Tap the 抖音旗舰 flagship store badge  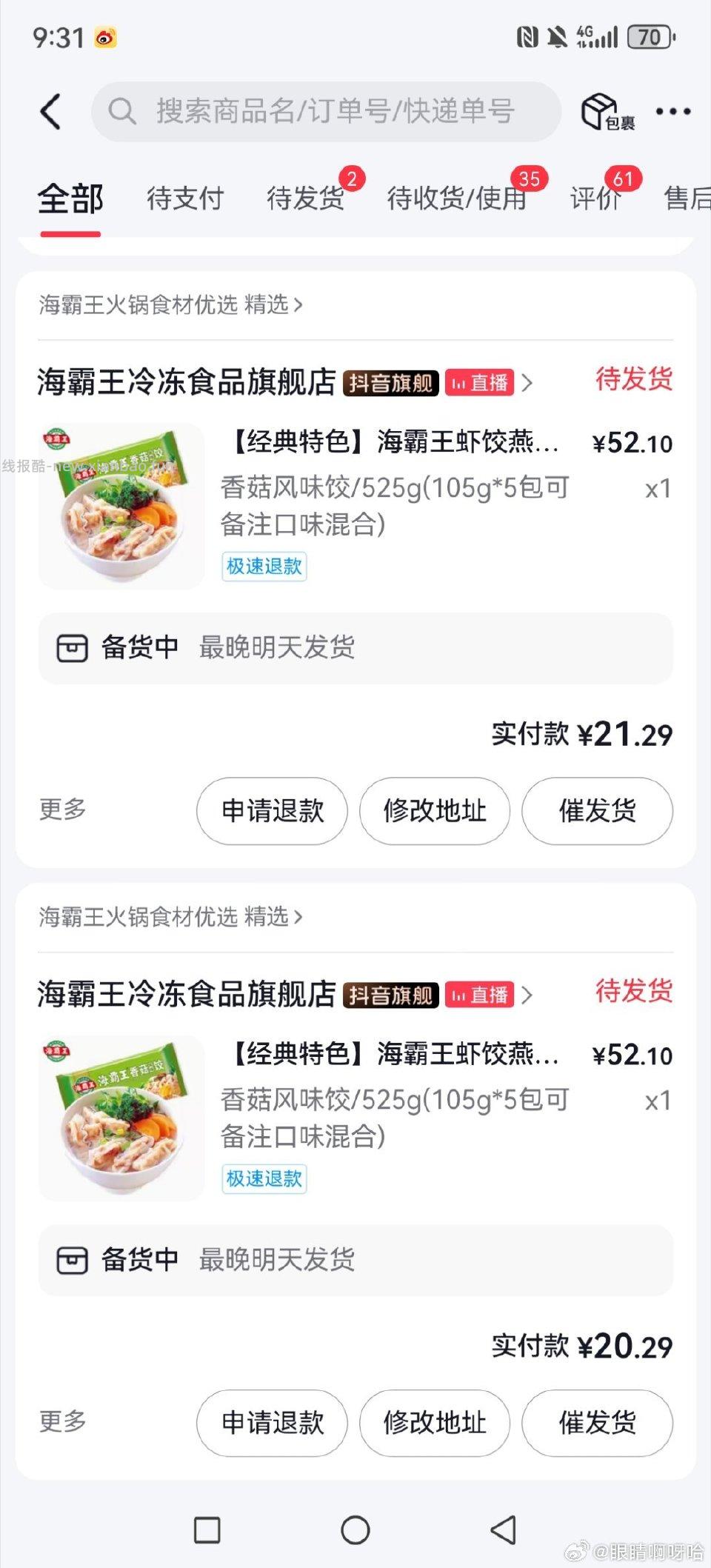pos(390,383)
